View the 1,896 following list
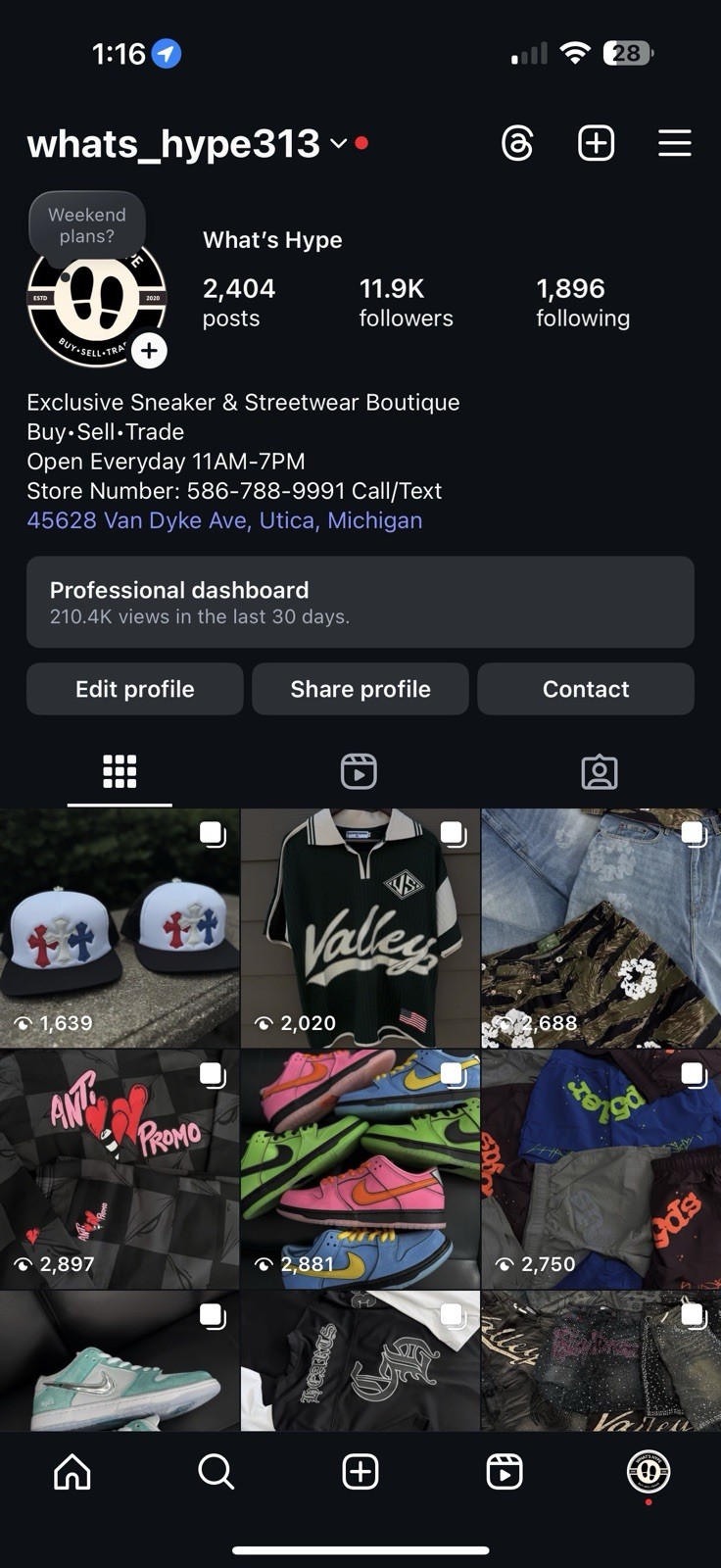The width and height of the screenshot is (721, 1568). [x=583, y=302]
